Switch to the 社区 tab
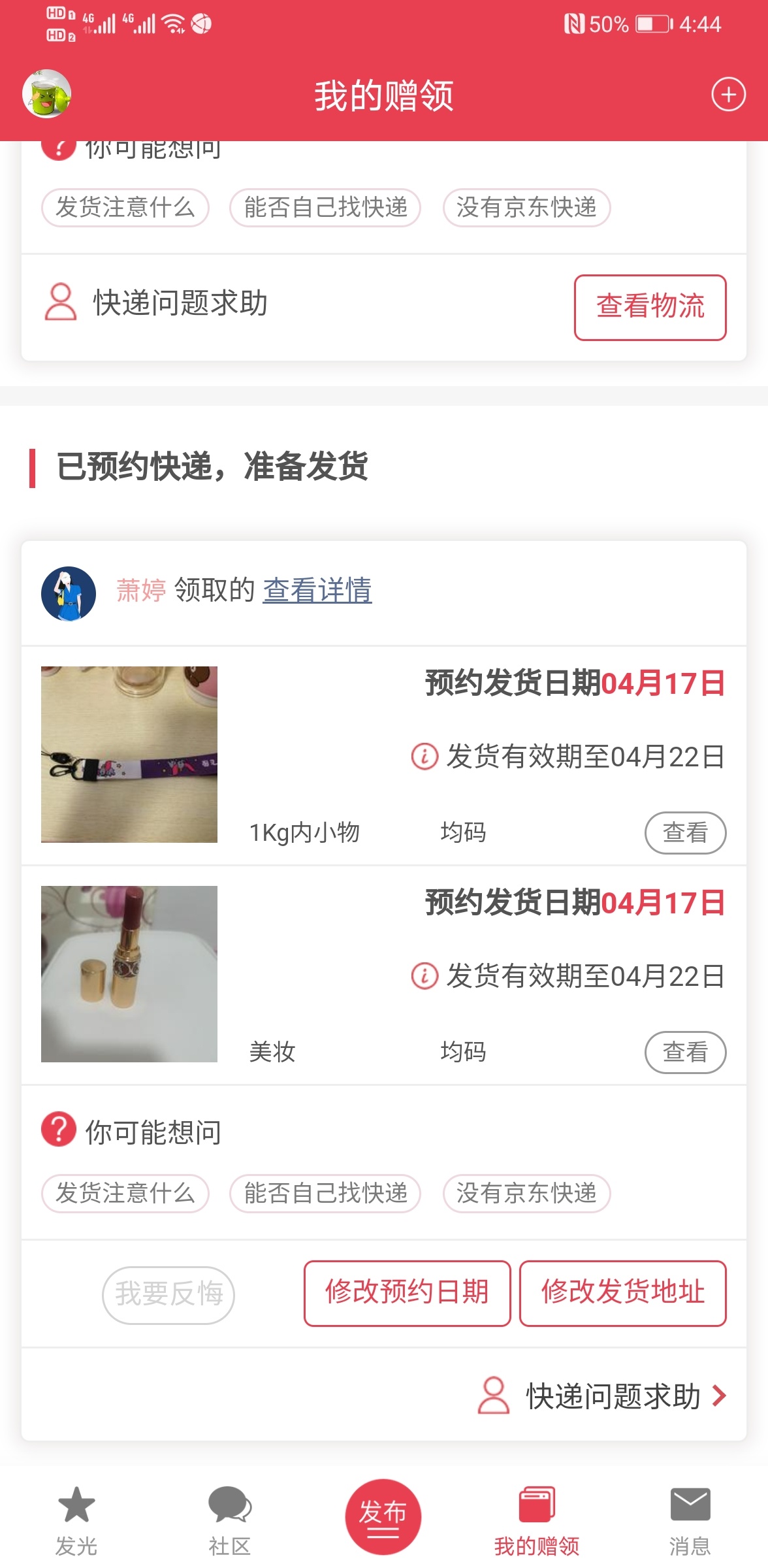 pyautogui.click(x=230, y=1520)
